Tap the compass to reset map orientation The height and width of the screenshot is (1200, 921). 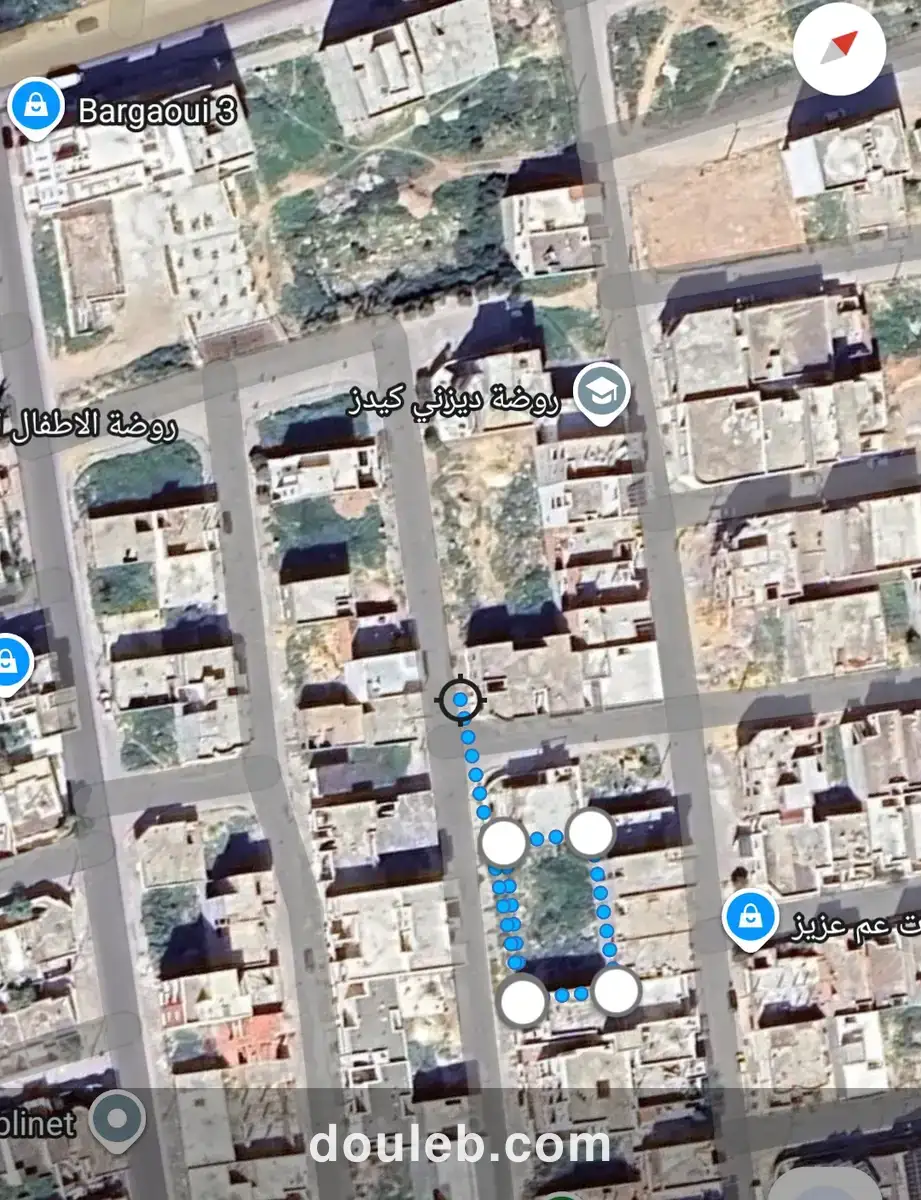pos(839,47)
